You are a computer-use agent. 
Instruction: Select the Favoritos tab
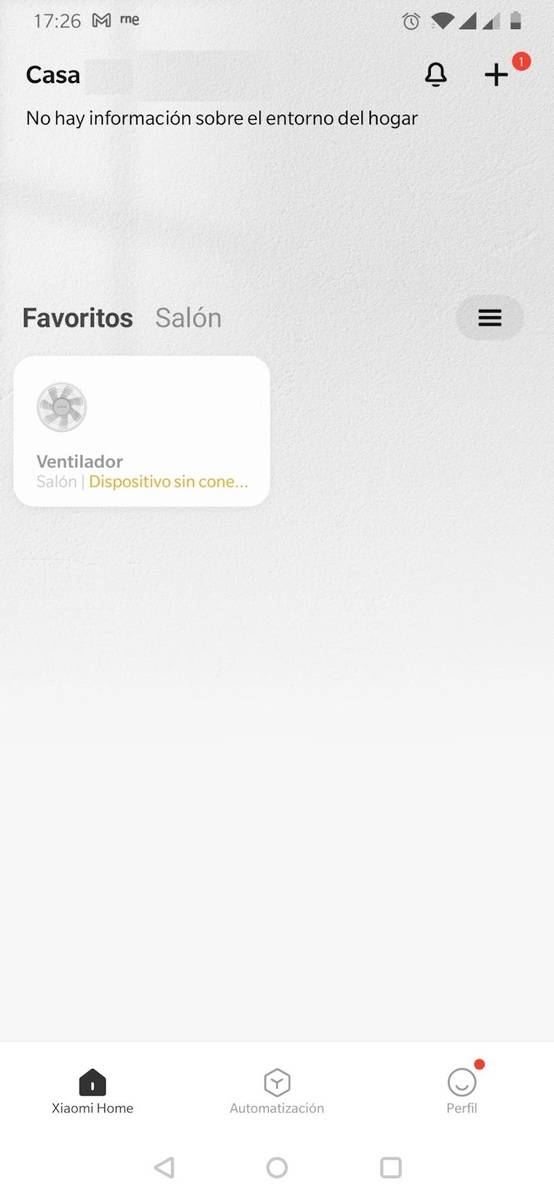click(78, 318)
